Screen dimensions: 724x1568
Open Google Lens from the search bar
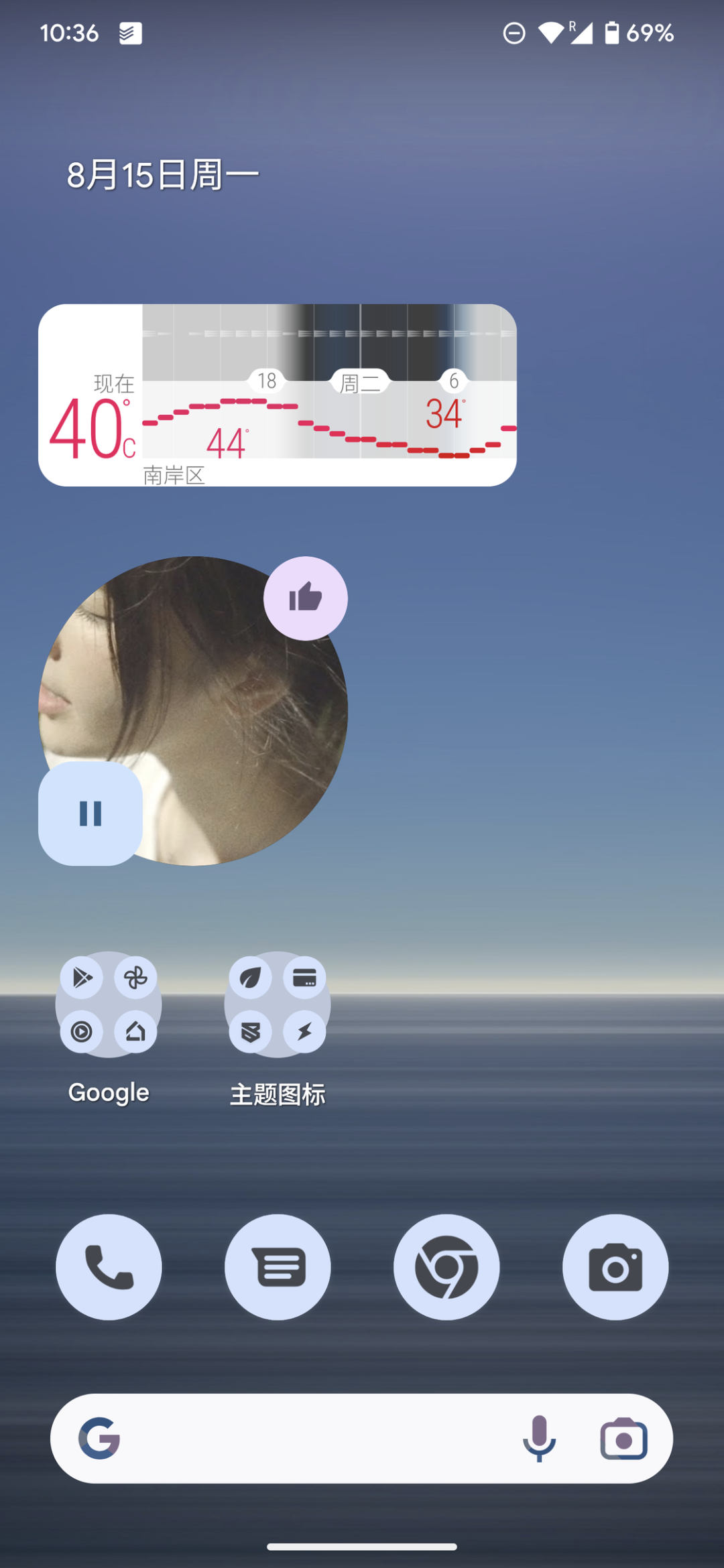tap(623, 1439)
